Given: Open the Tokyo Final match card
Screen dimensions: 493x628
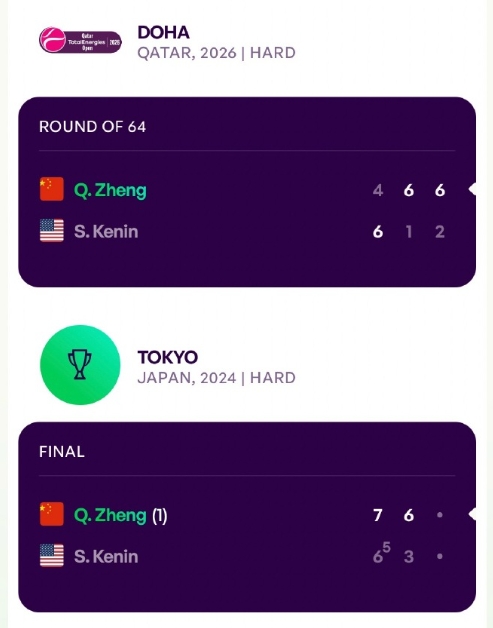Looking at the screenshot, I should [x=247, y=517].
